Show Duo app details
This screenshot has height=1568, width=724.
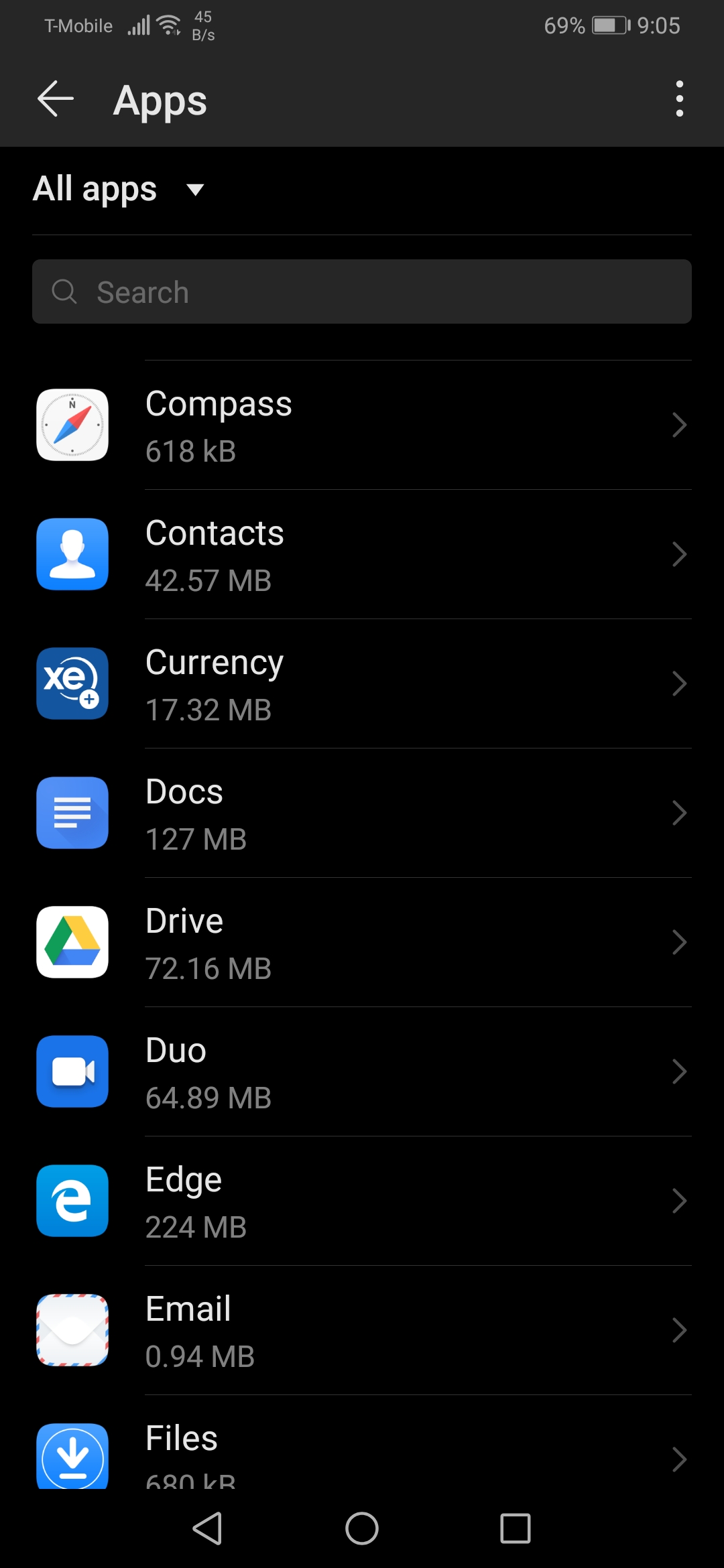[362, 1072]
